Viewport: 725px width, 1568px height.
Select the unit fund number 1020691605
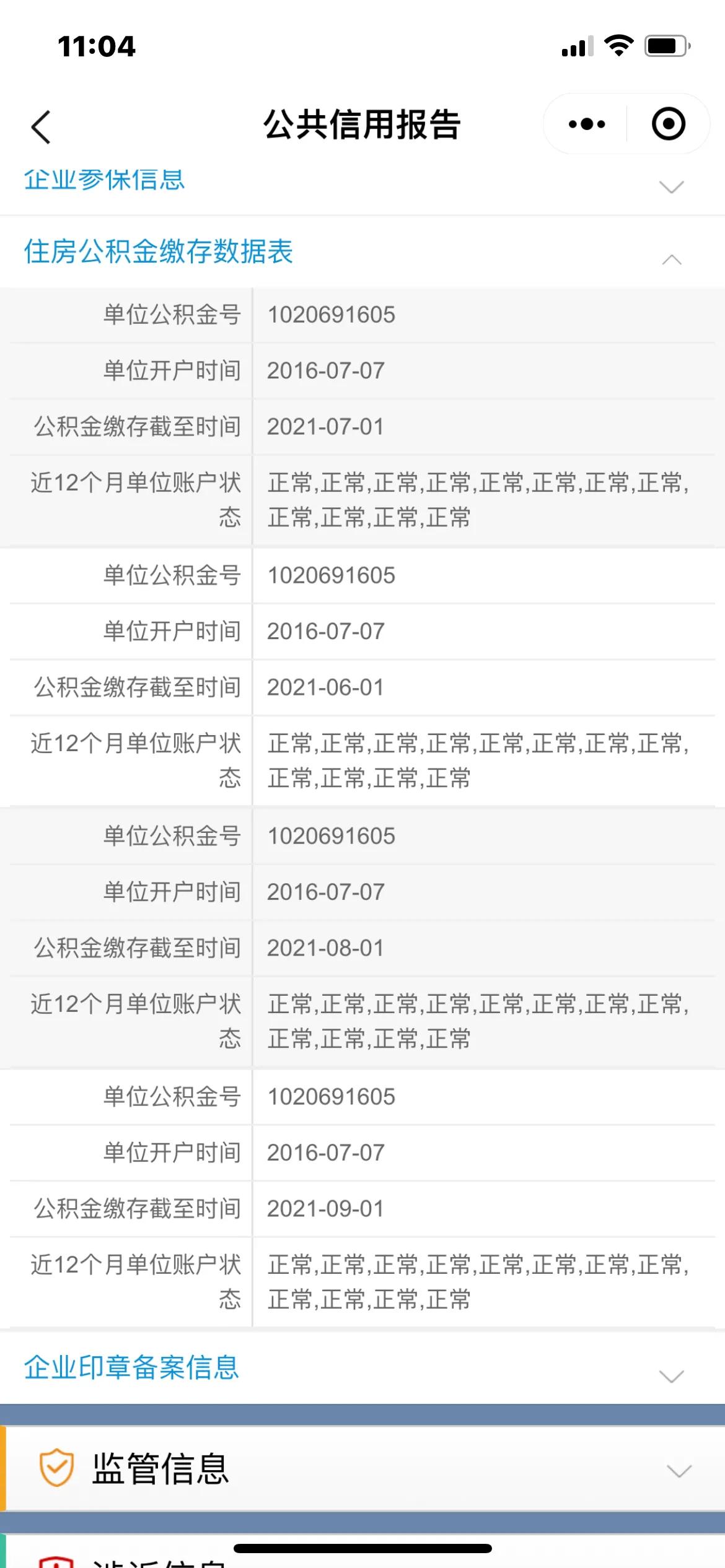332,315
